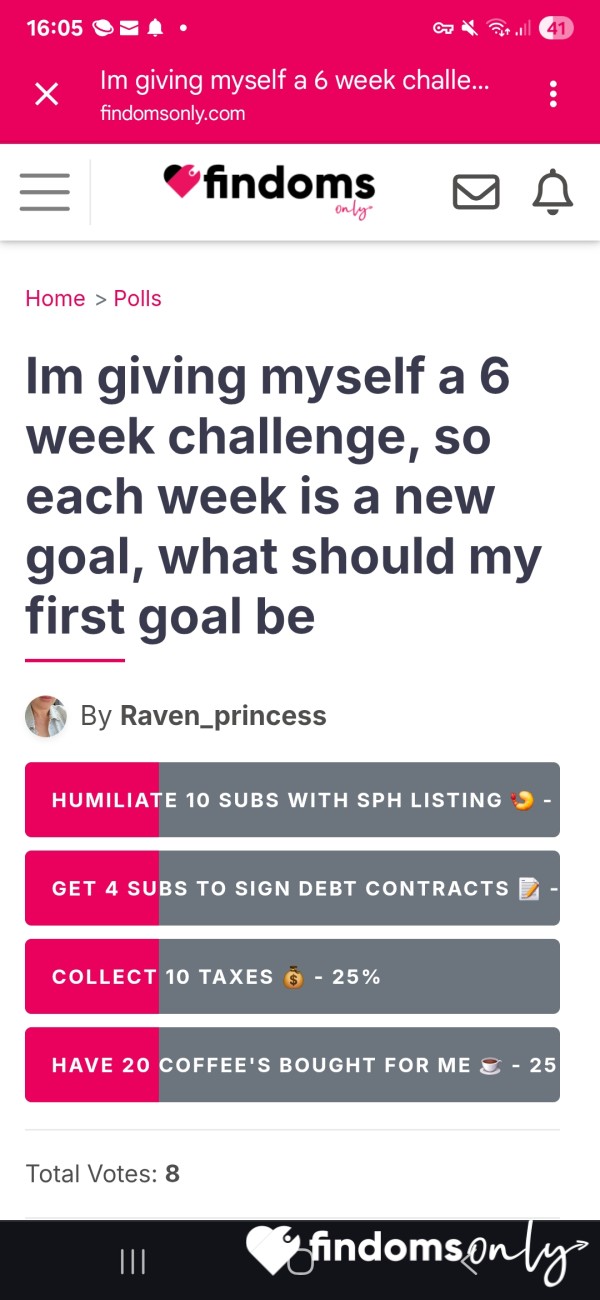Viewport: 600px width, 1300px height.
Task: Select the Collect 10 taxes option
Action: coord(292,976)
